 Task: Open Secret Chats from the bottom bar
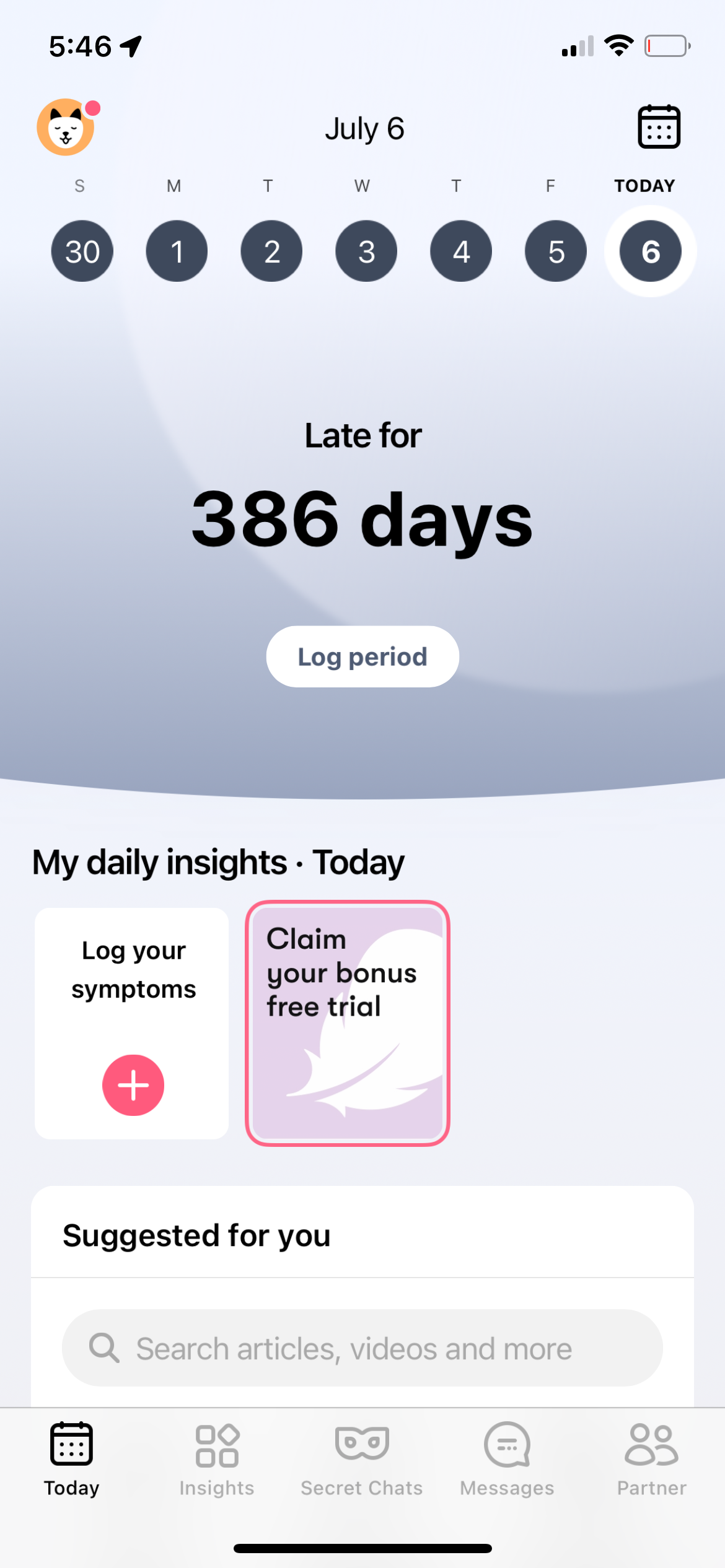pyautogui.click(x=361, y=1443)
